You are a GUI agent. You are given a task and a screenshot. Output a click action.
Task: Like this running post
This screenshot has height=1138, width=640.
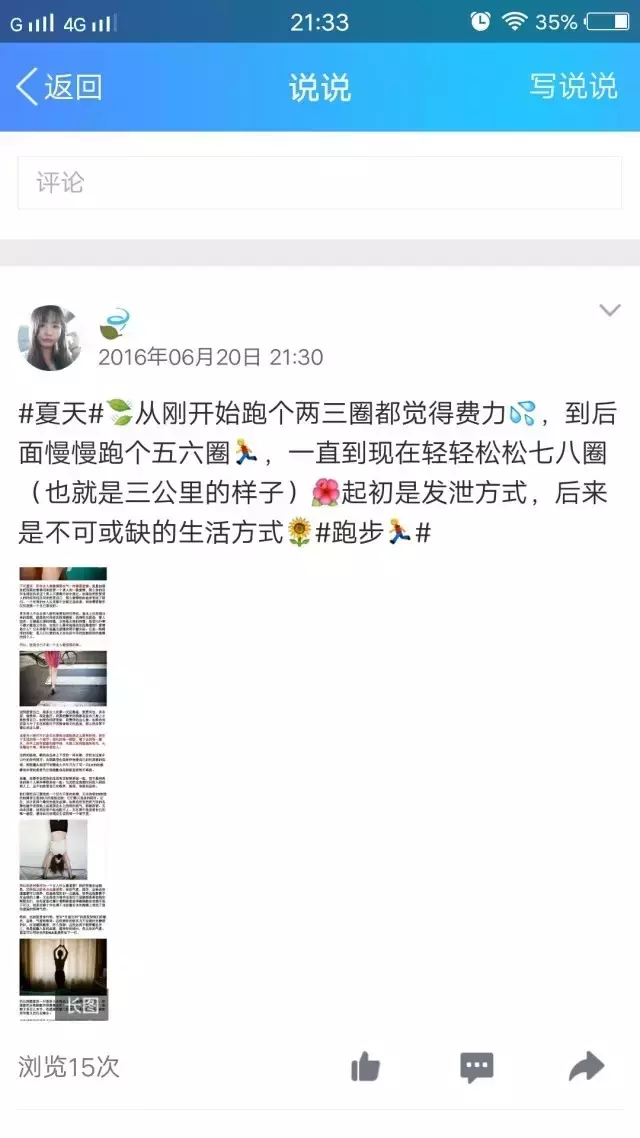(366, 1067)
